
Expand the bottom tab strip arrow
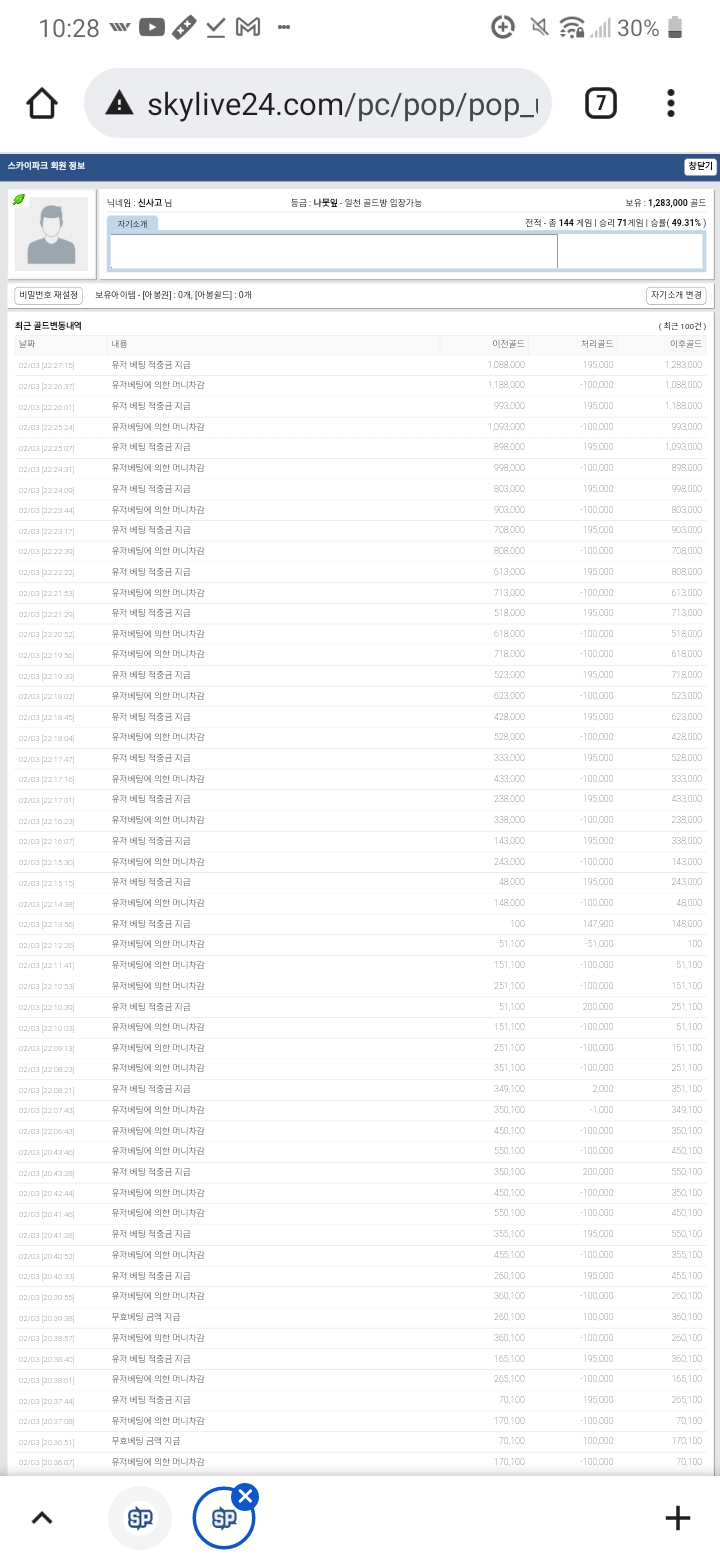click(42, 1518)
